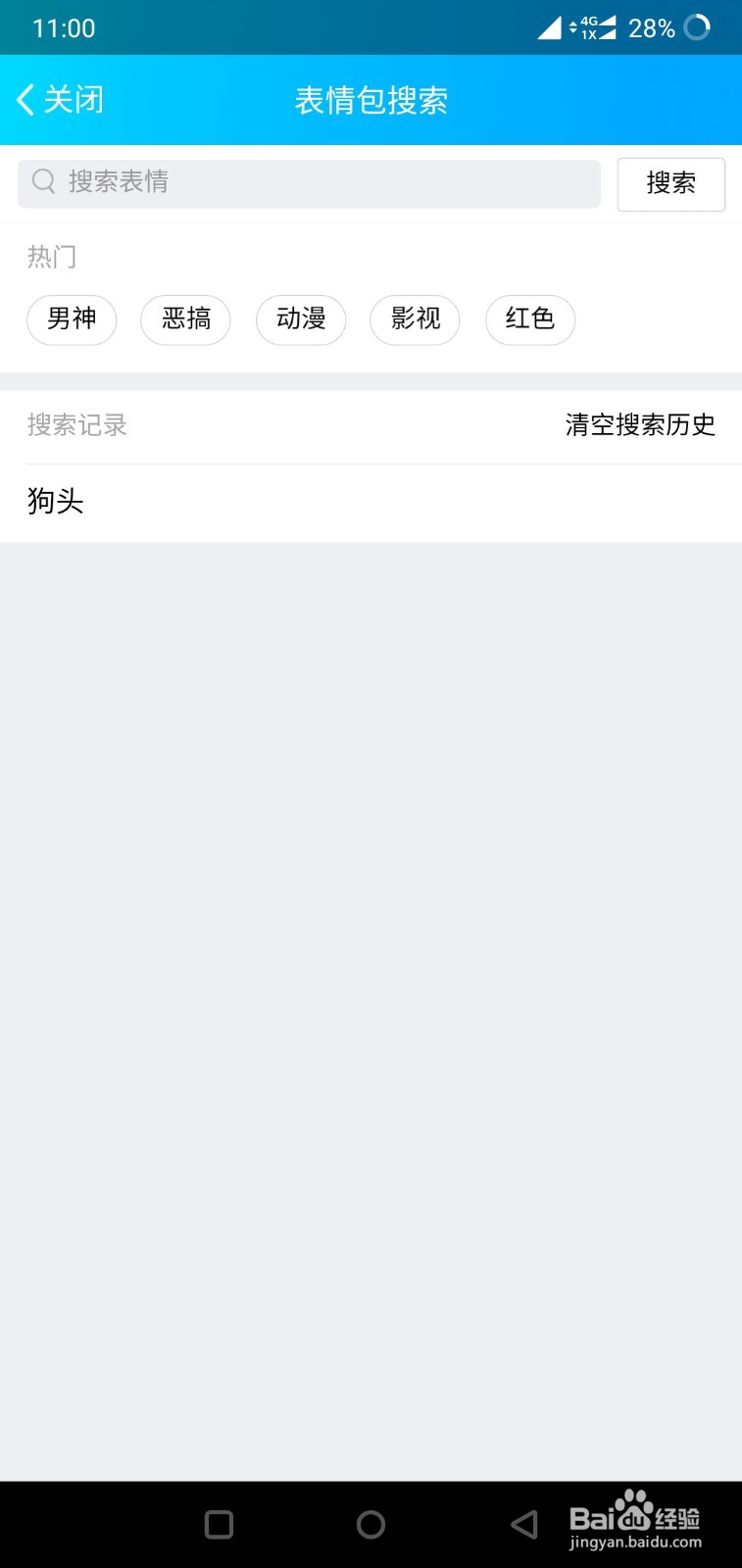Tap the 表情包搜索 title bar

[x=371, y=99]
